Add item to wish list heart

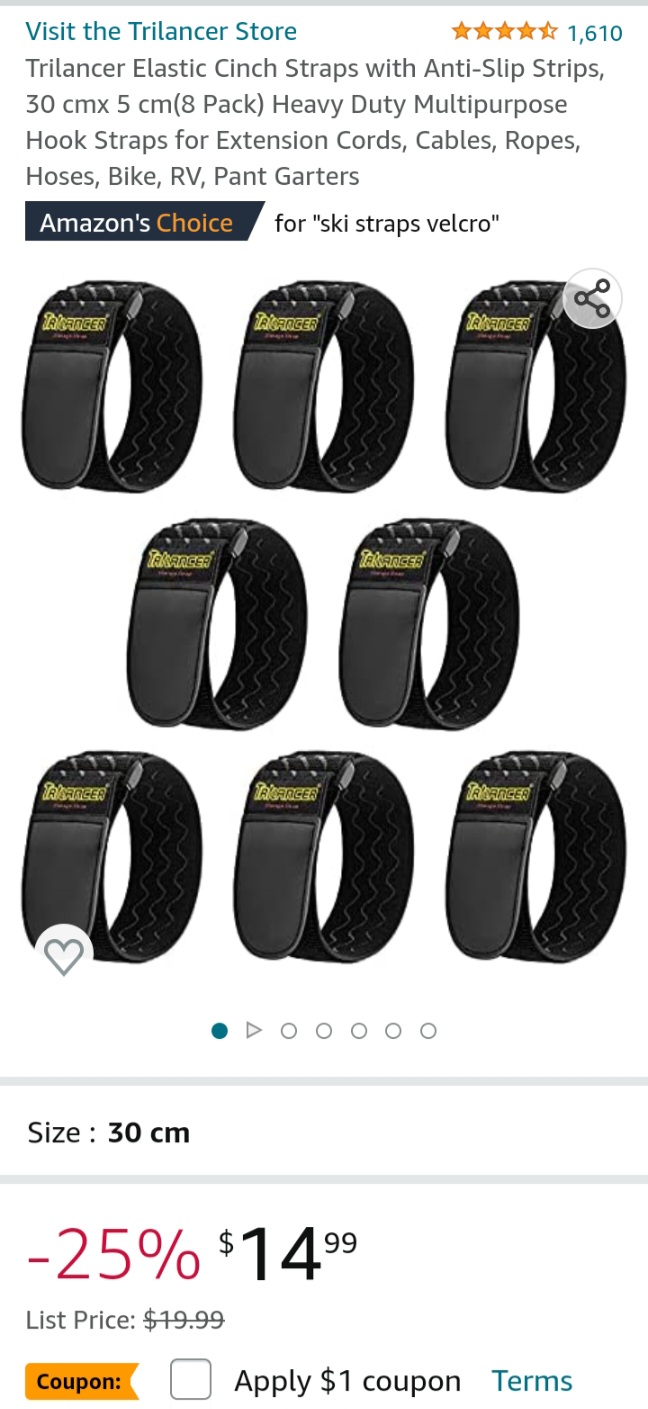point(65,957)
